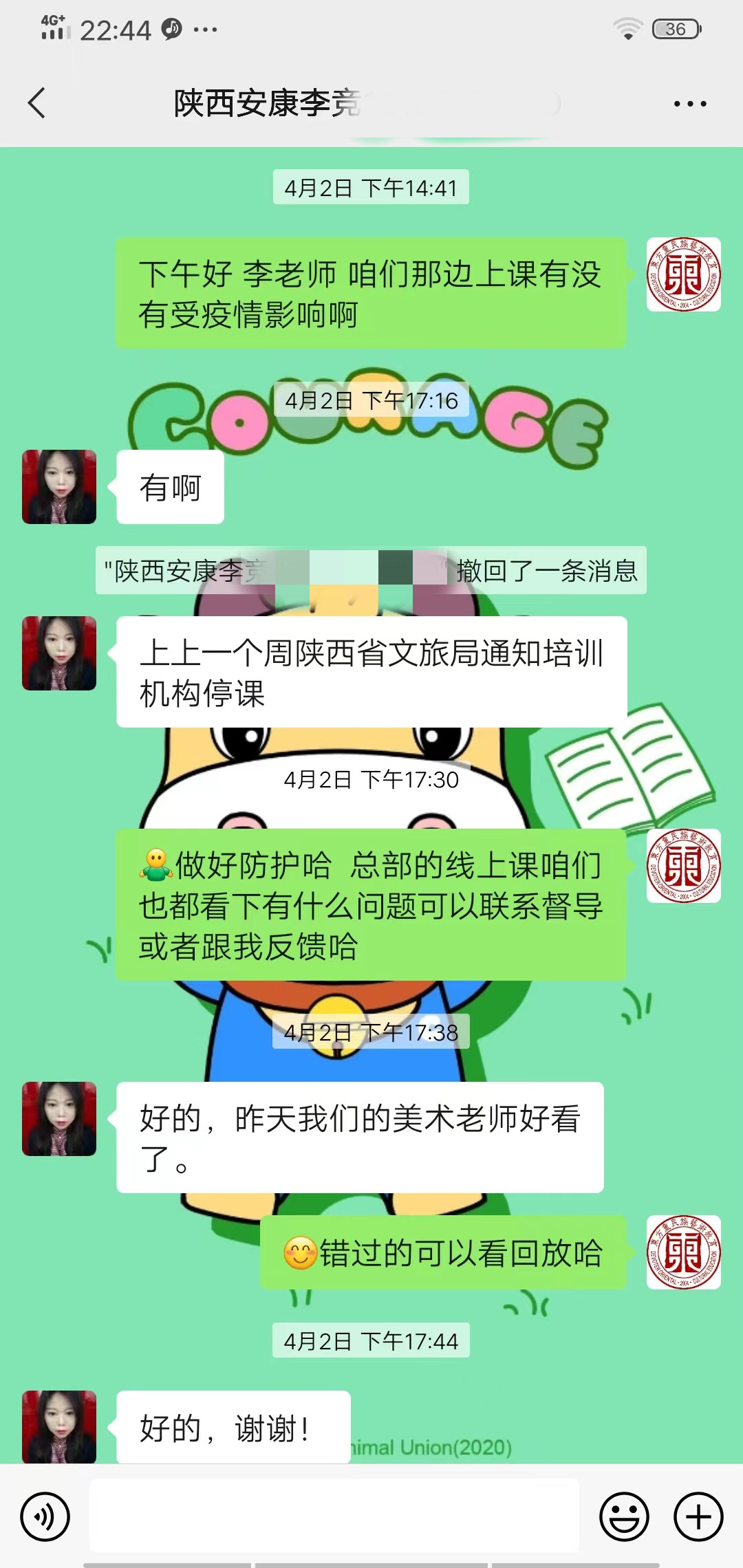Viewport: 743px width, 1568px height.
Task: Open the emoji sticker panel
Action: pyautogui.click(x=624, y=1516)
